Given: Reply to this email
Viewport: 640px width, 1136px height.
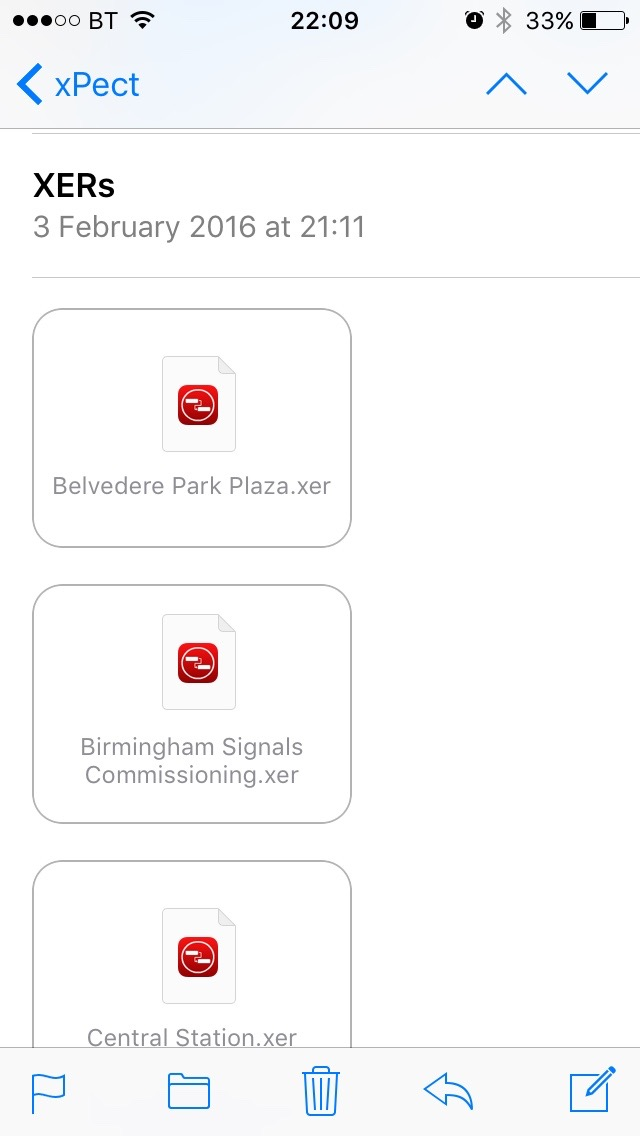Looking at the screenshot, I should [x=448, y=1091].
